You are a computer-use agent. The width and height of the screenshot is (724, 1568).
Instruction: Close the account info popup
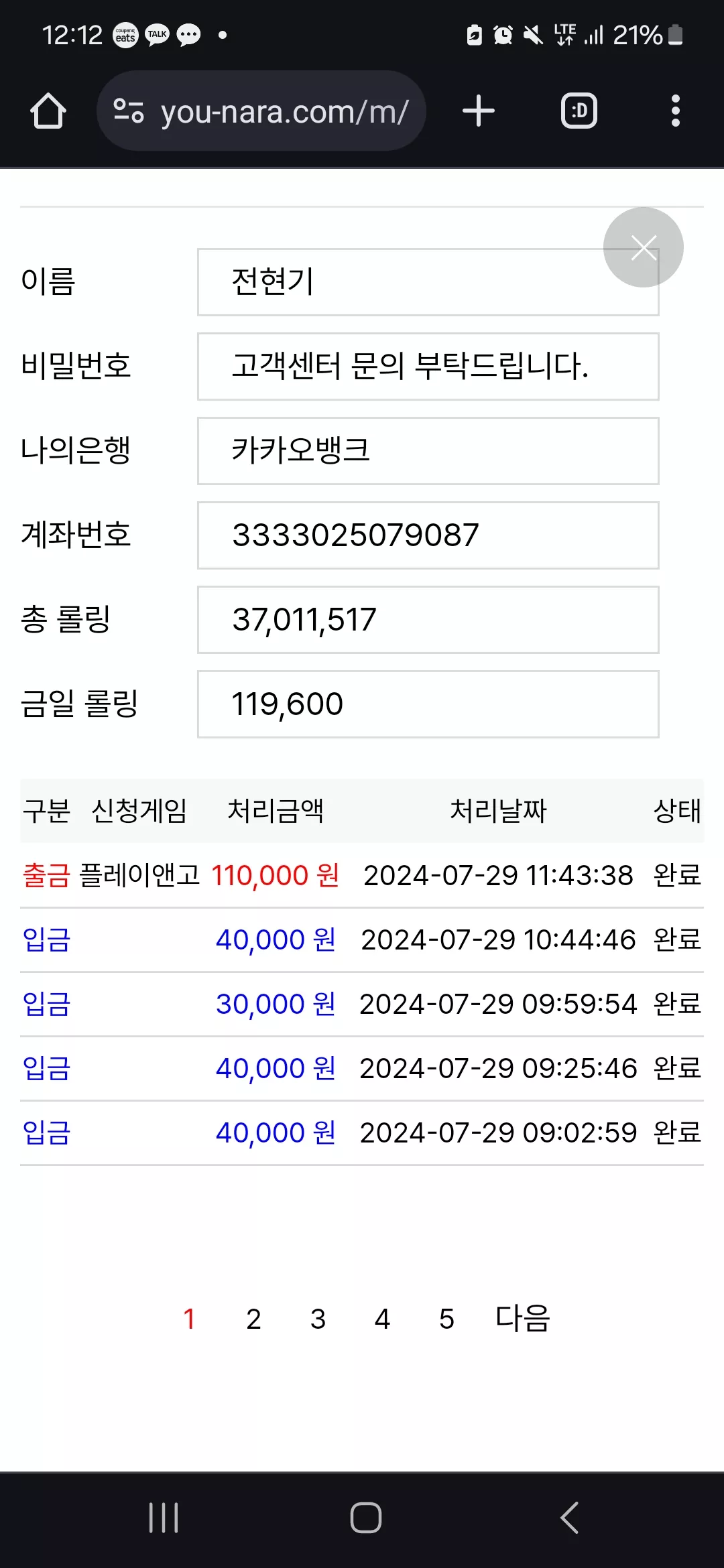[x=644, y=247]
